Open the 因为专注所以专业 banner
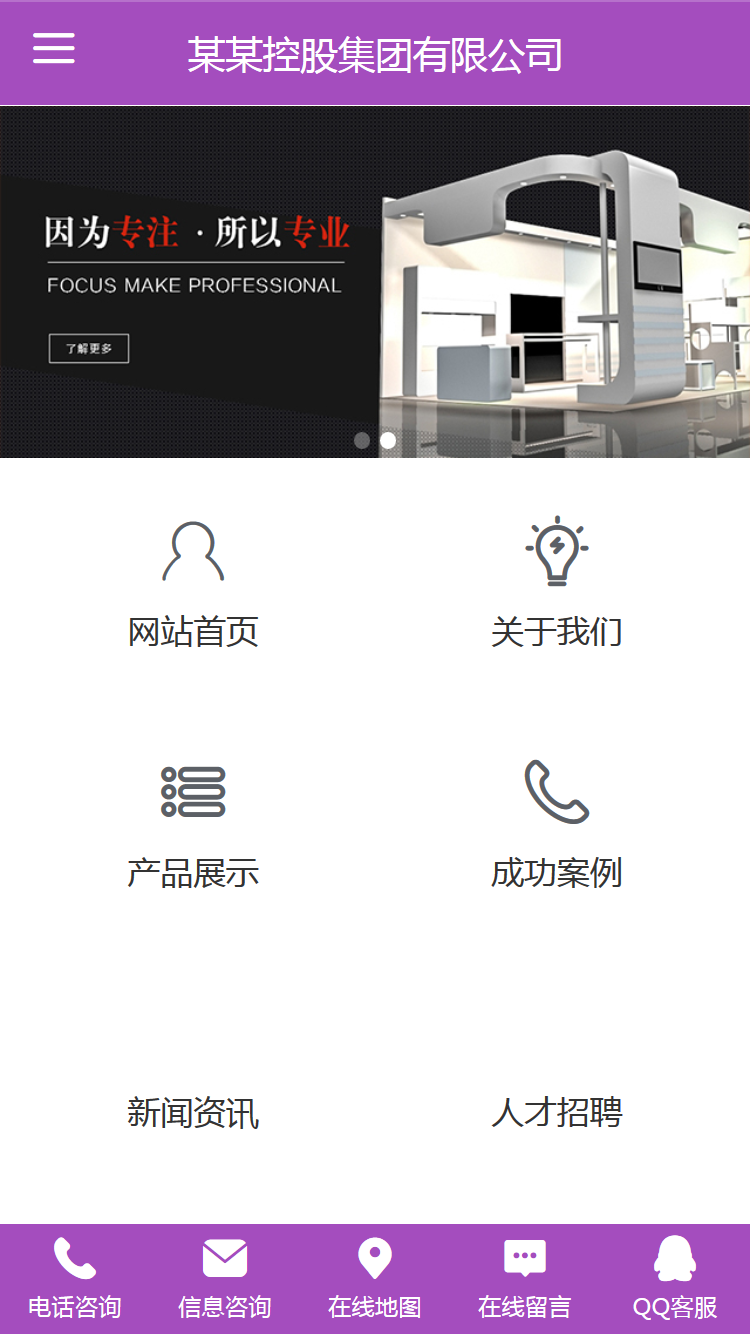This screenshot has width=750, height=1334. (x=375, y=282)
